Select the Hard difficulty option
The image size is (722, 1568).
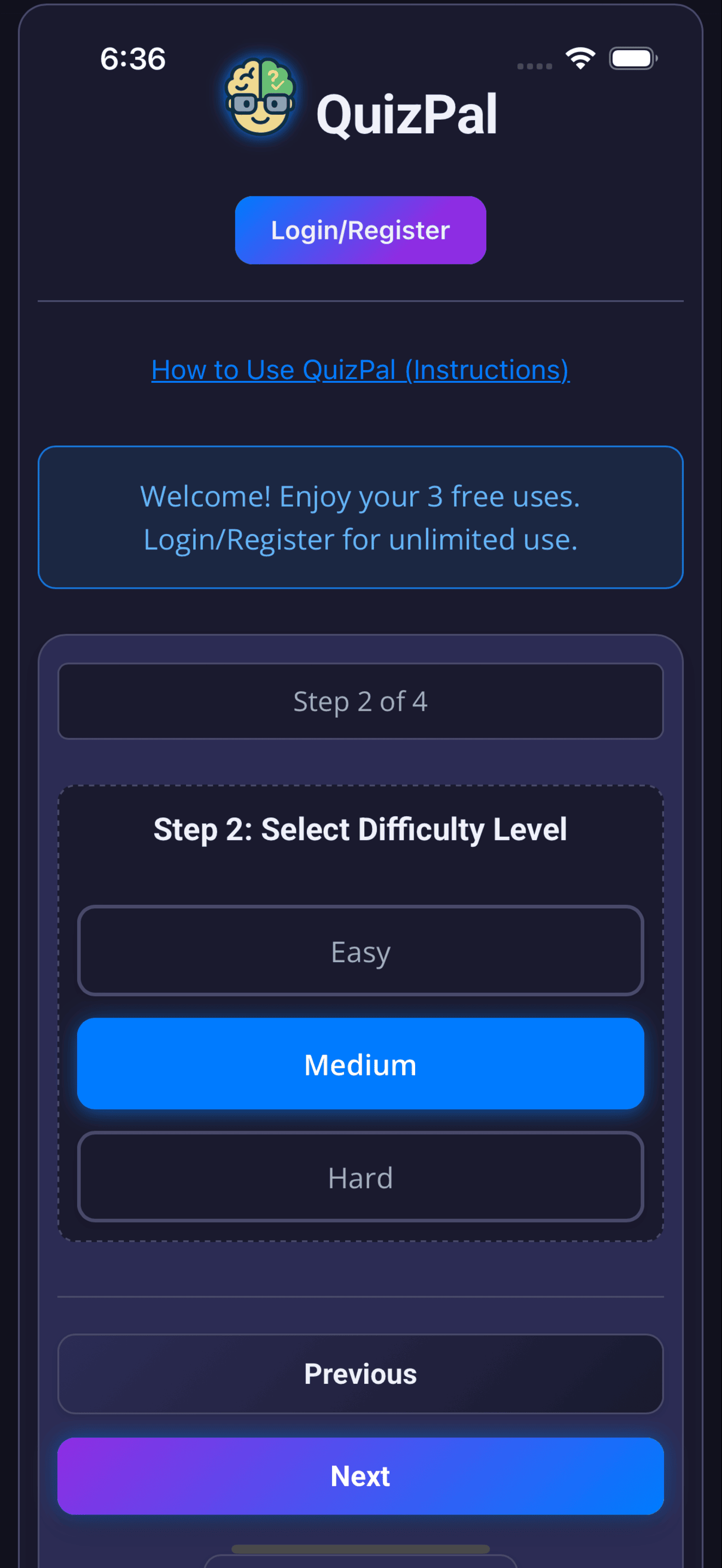click(x=360, y=1177)
